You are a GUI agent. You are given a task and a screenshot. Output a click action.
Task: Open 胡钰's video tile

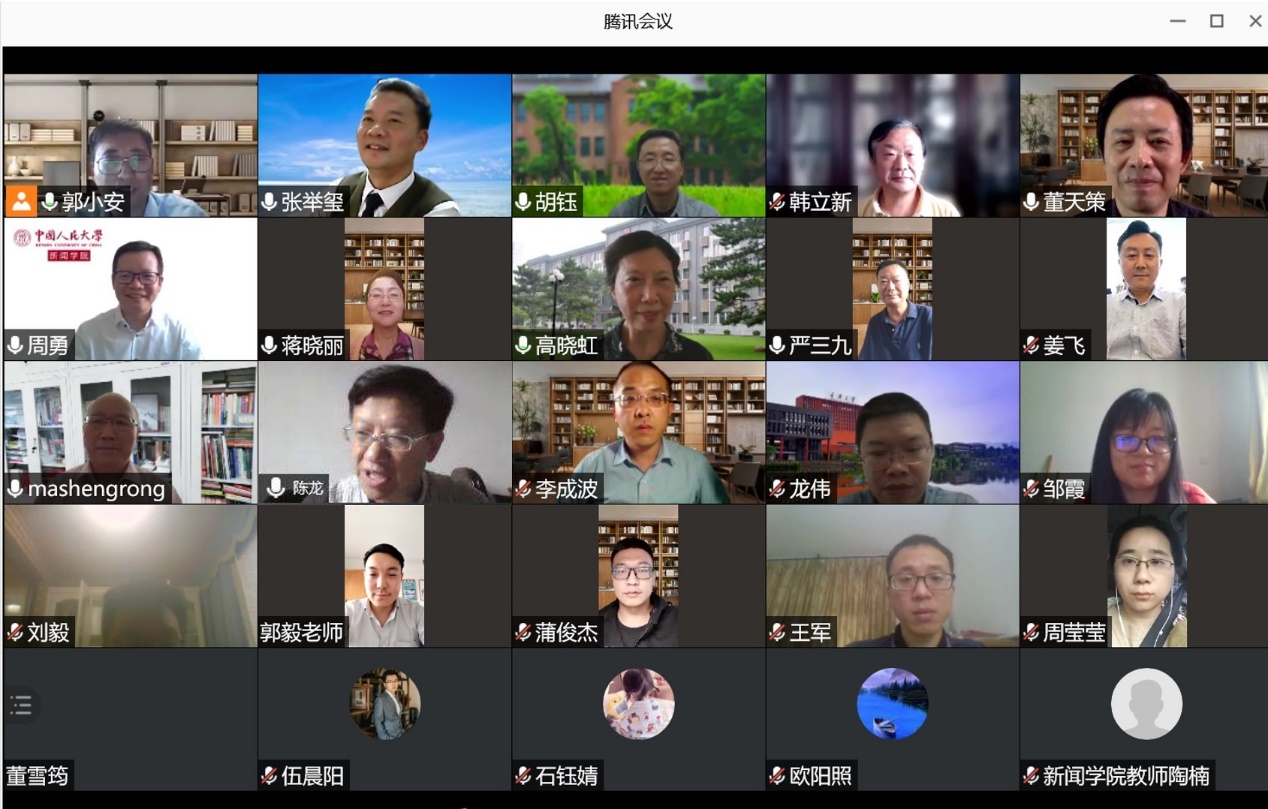coord(638,145)
